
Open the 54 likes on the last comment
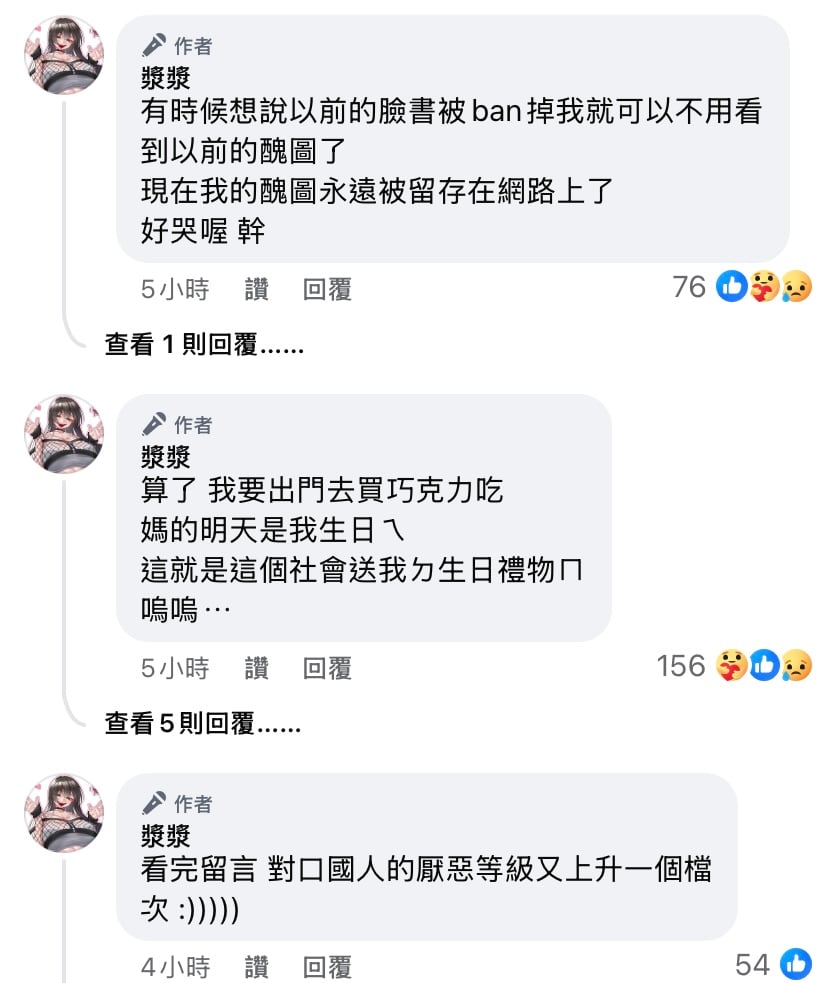pos(772,965)
